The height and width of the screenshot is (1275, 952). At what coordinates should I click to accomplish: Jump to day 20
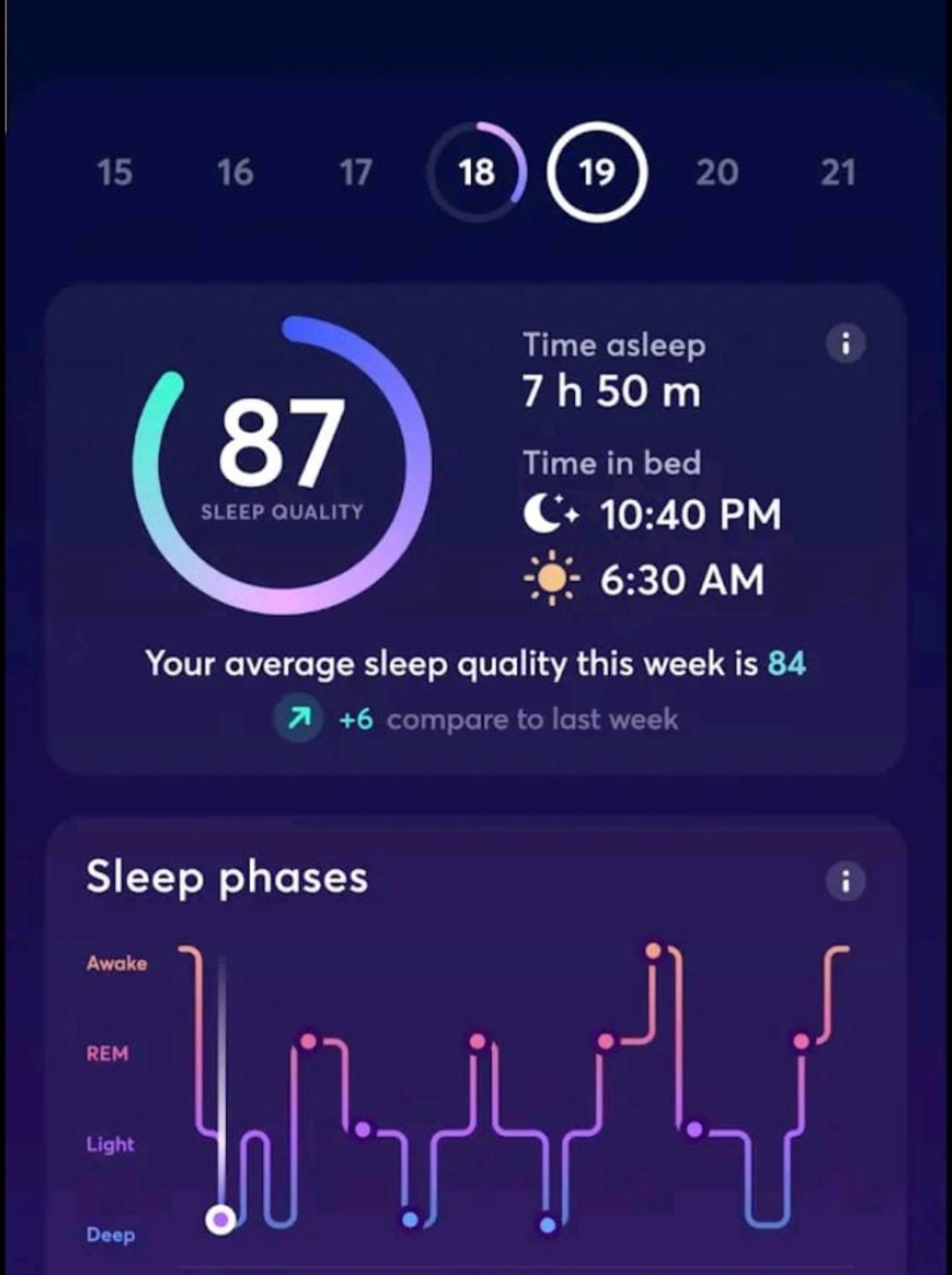point(717,172)
